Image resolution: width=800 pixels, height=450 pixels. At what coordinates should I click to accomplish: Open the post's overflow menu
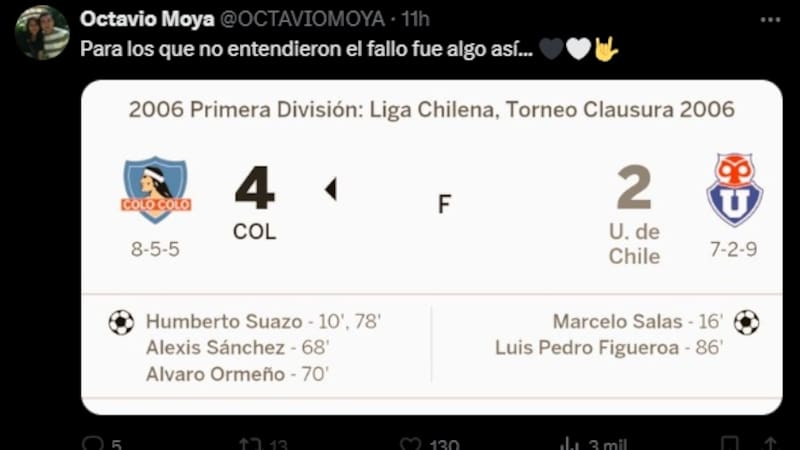click(769, 18)
